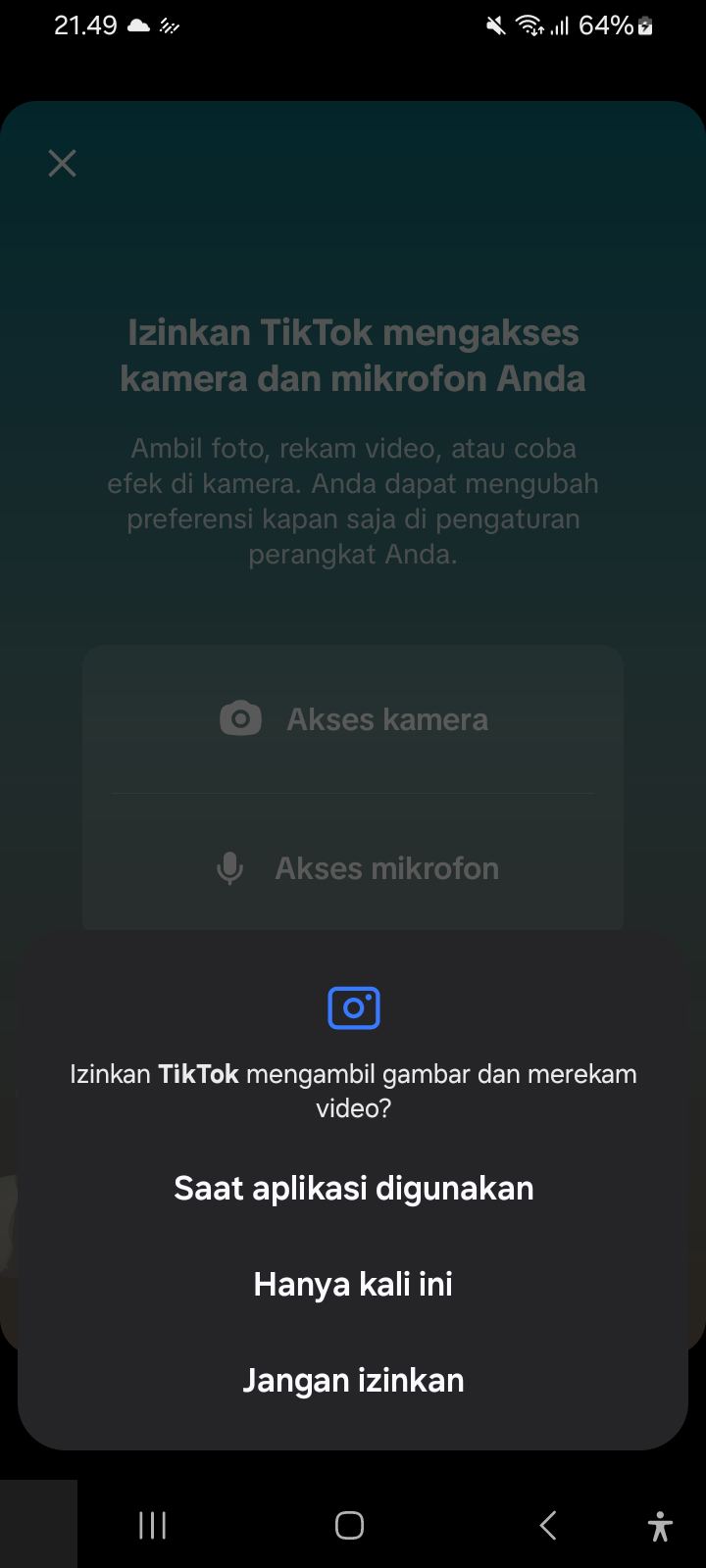
Task: Select 'Saat aplikasi digunakan' permission option
Action: pos(353,1188)
